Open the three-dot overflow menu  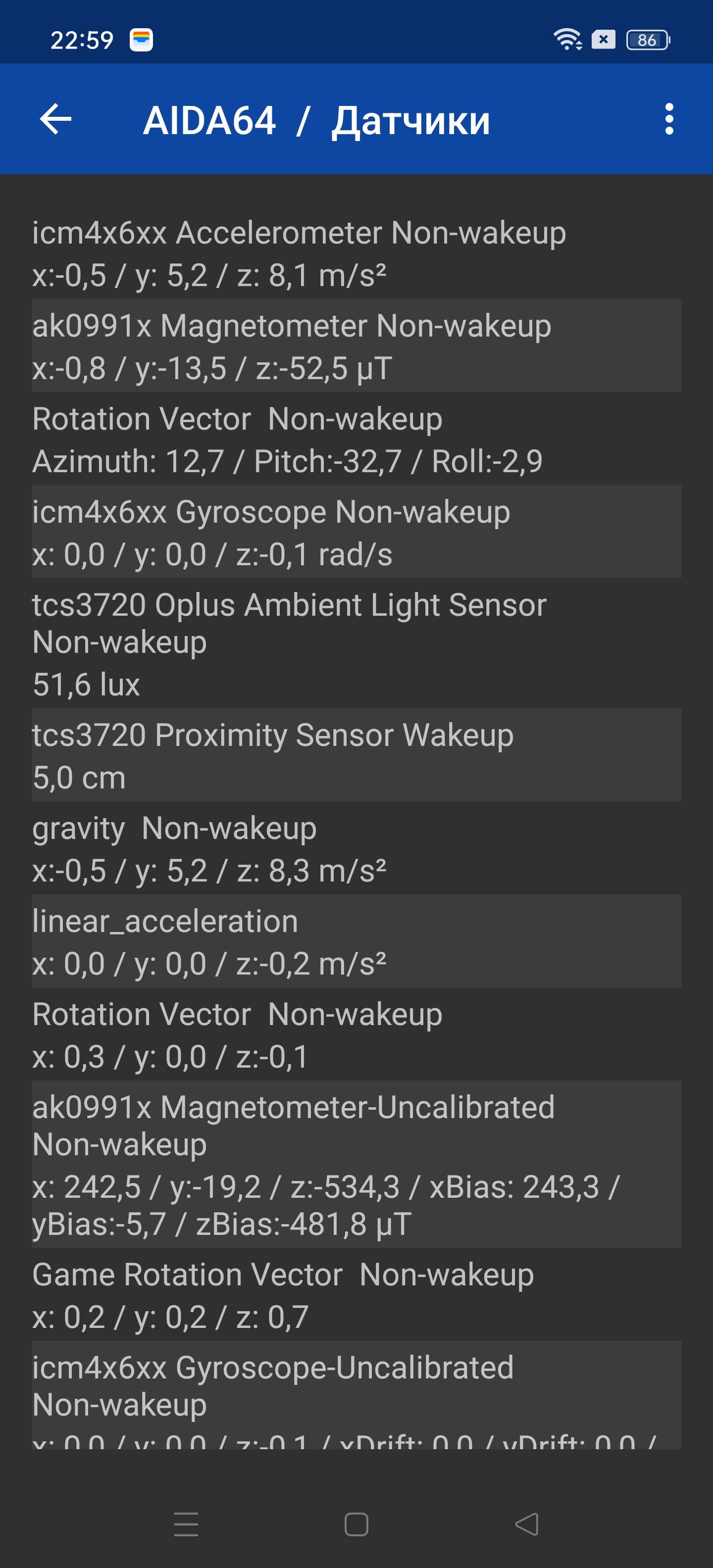pos(668,119)
